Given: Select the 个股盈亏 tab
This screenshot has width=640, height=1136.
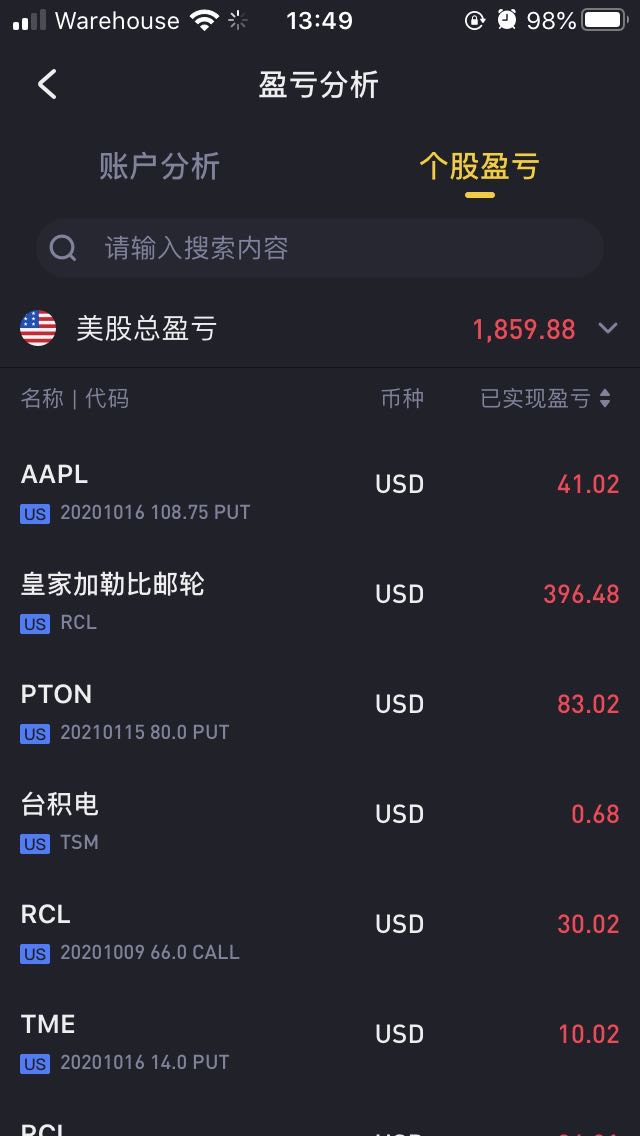Looking at the screenshot, I should 480,167.
